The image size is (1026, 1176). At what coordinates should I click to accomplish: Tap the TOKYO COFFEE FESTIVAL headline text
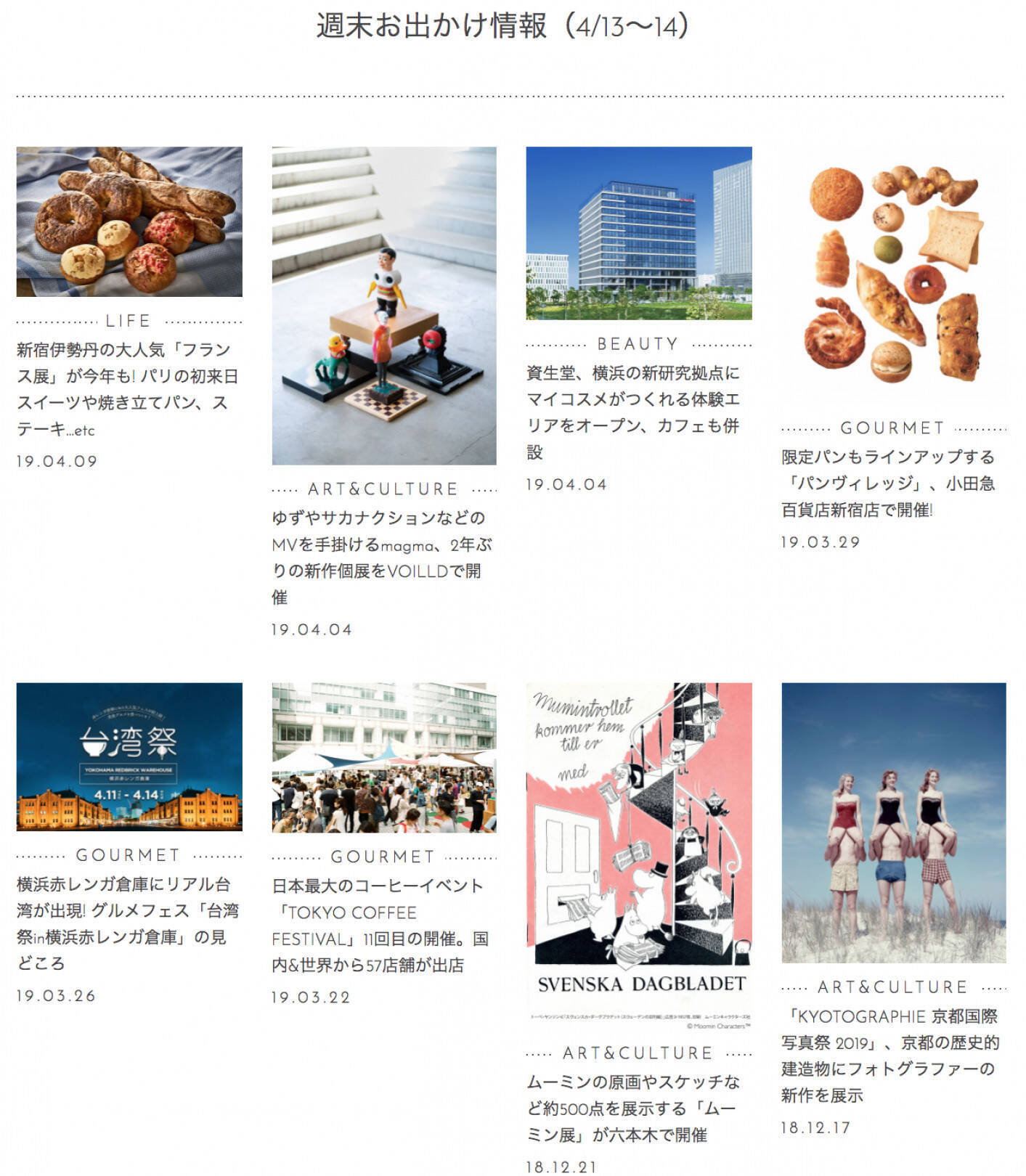pos(380,926)
